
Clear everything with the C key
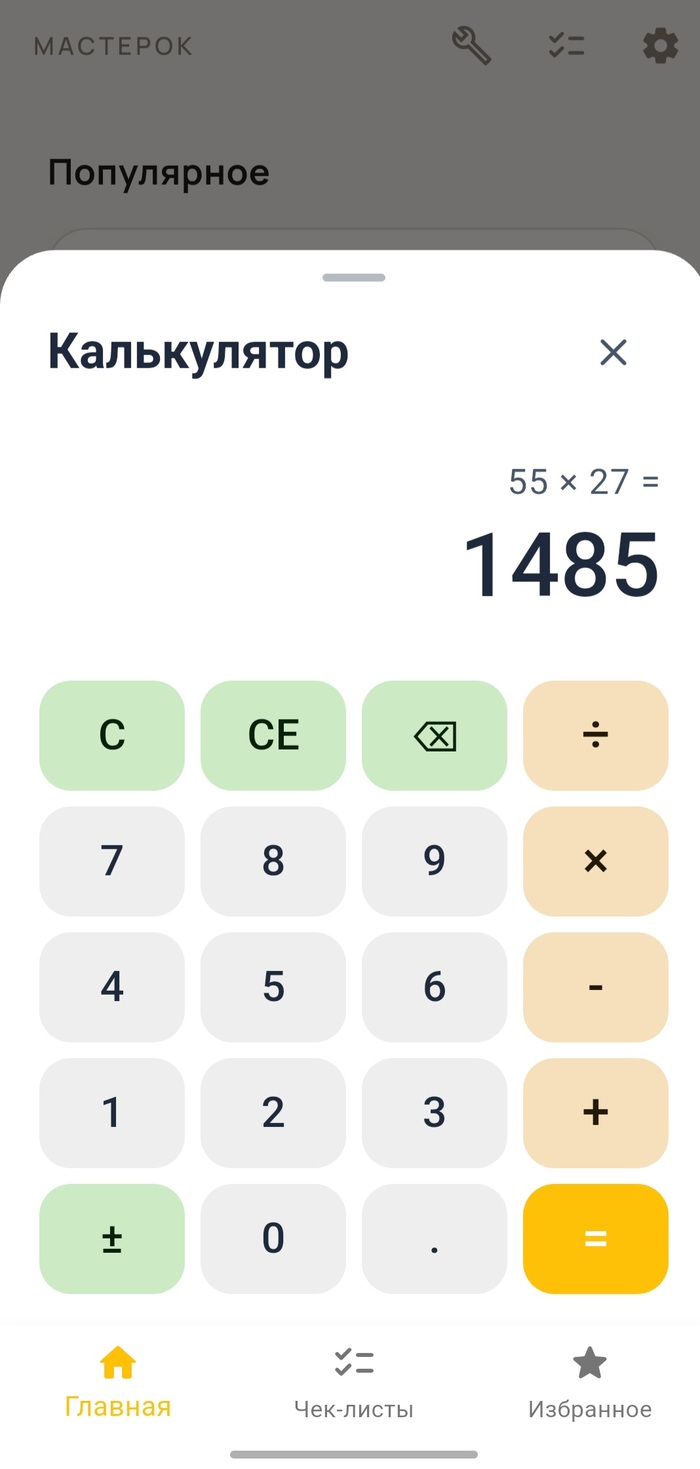[x=112, y=736]
